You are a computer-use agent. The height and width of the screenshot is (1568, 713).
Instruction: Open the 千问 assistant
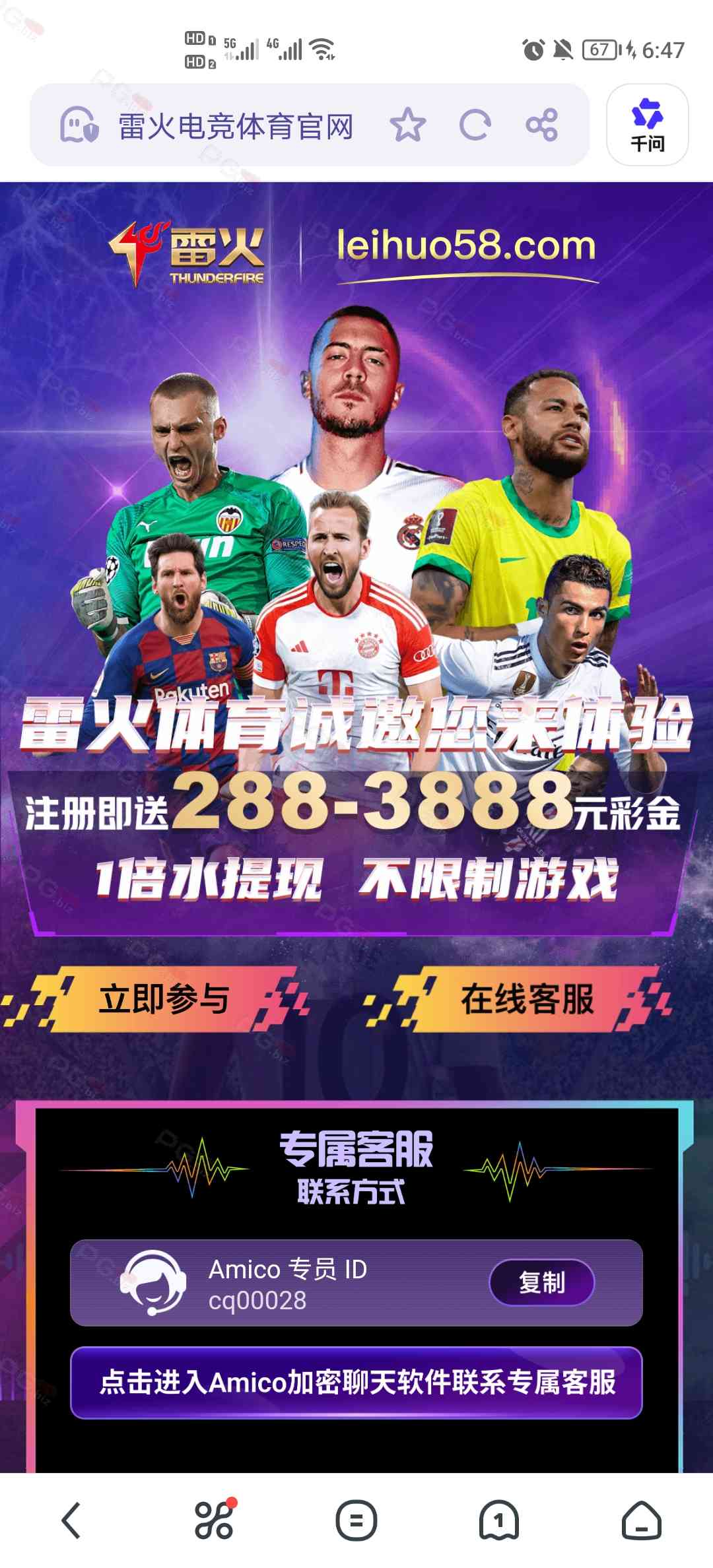tap(647, 125)
